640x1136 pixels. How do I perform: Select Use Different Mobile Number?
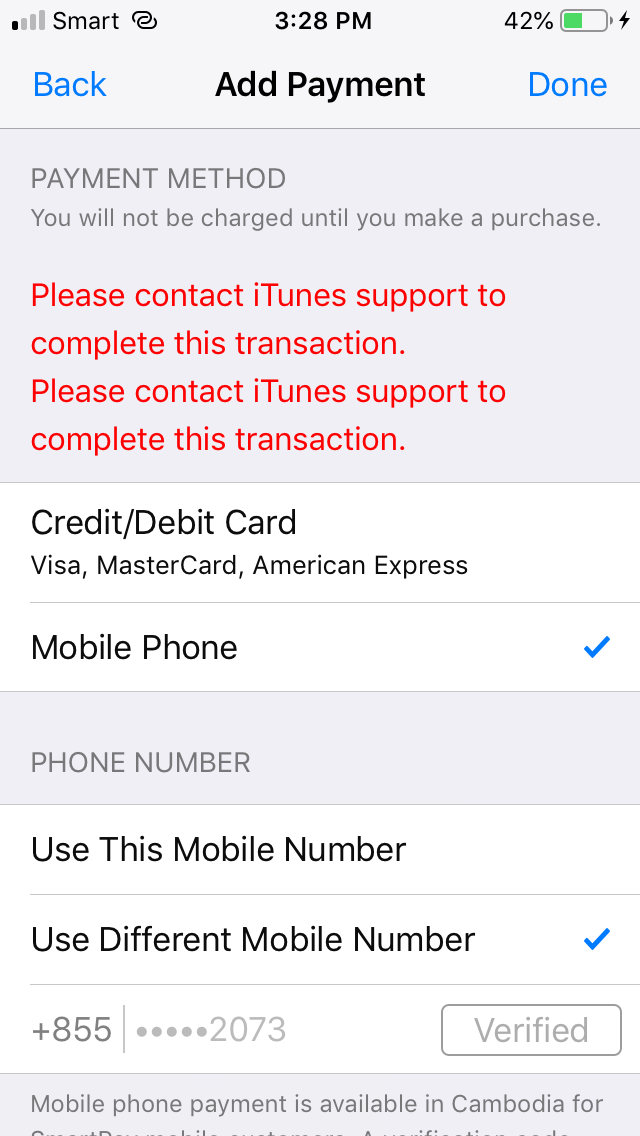tap(320, 940)
